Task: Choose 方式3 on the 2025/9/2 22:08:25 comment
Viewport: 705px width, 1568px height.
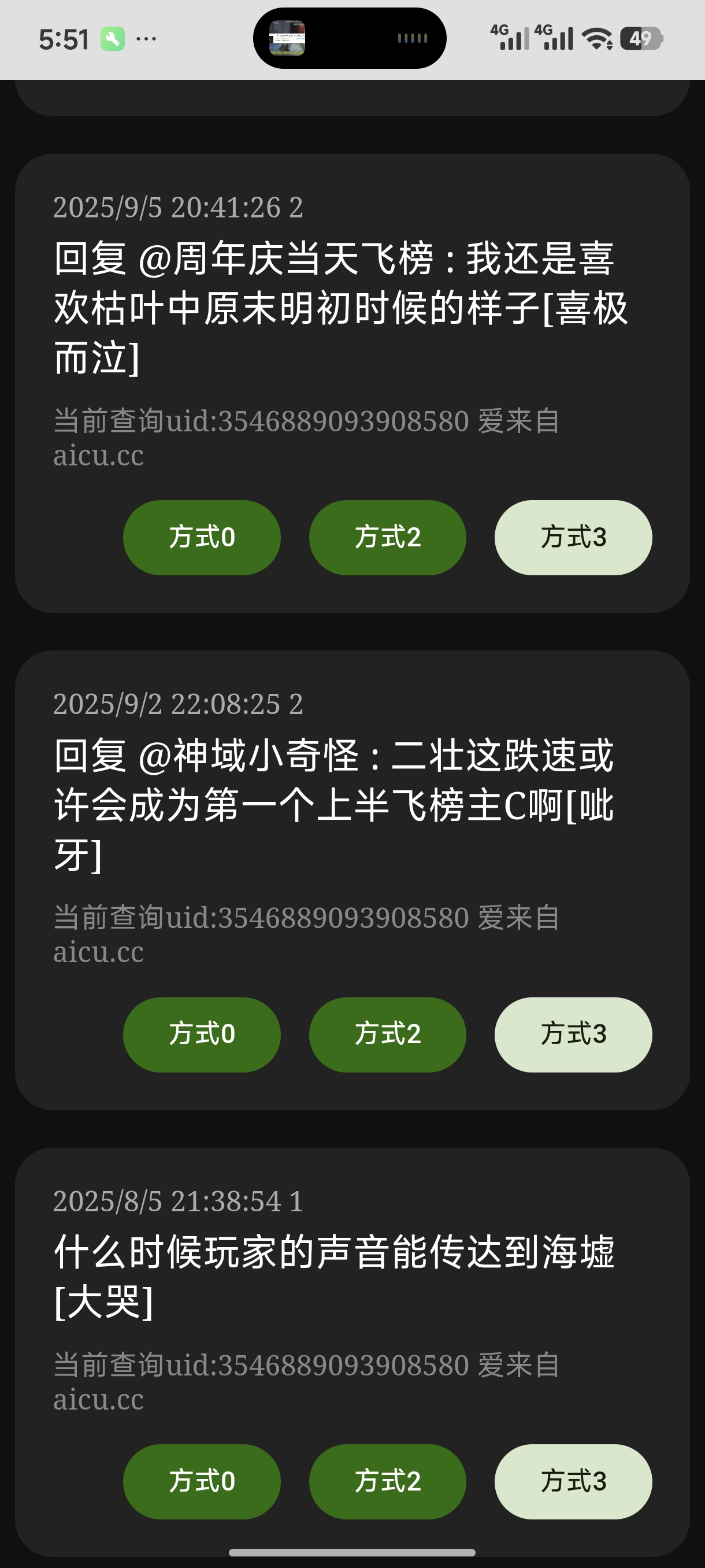Action: (x=573, y=1034)
